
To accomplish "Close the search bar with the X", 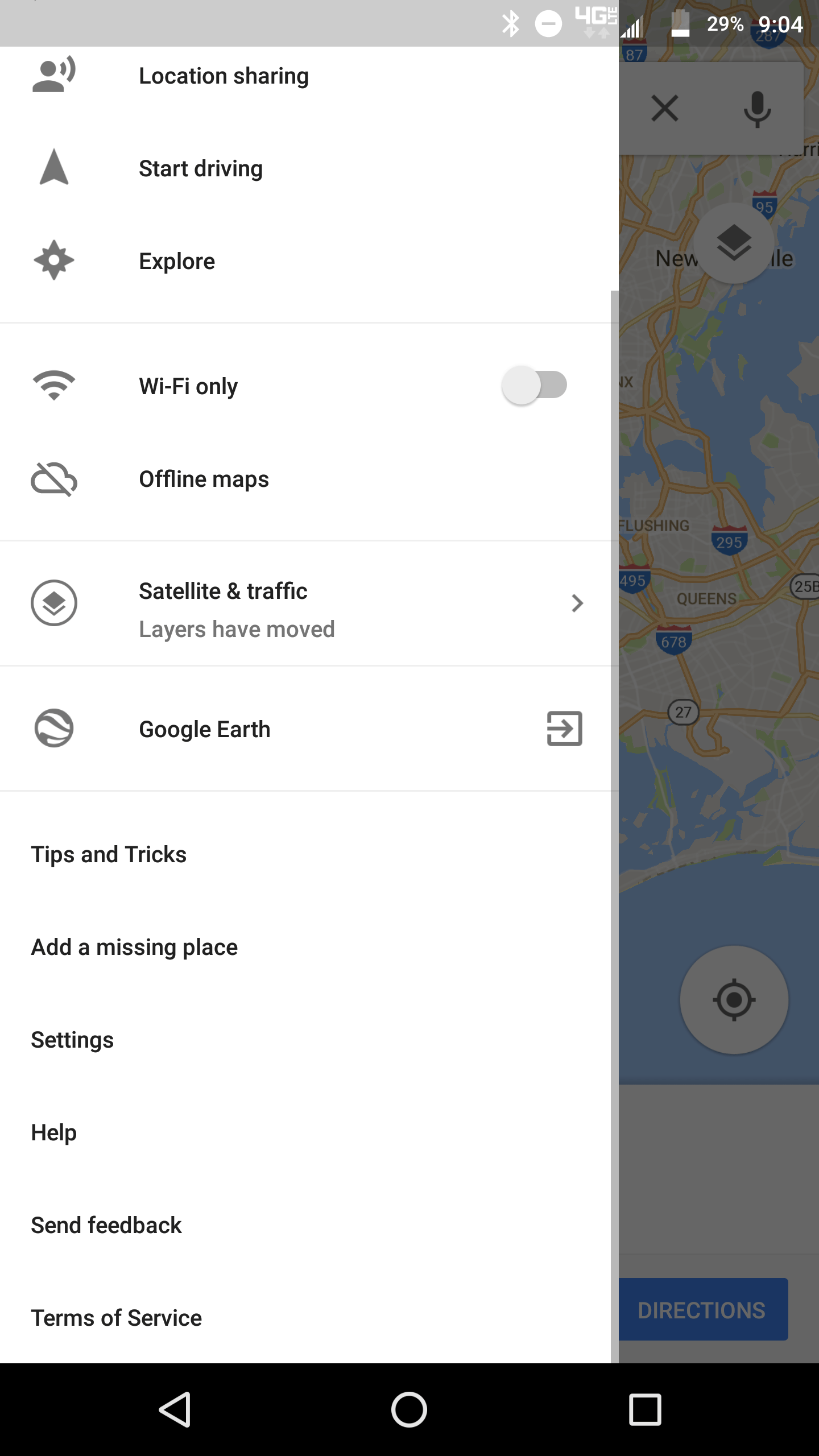I will pos(664,109).
